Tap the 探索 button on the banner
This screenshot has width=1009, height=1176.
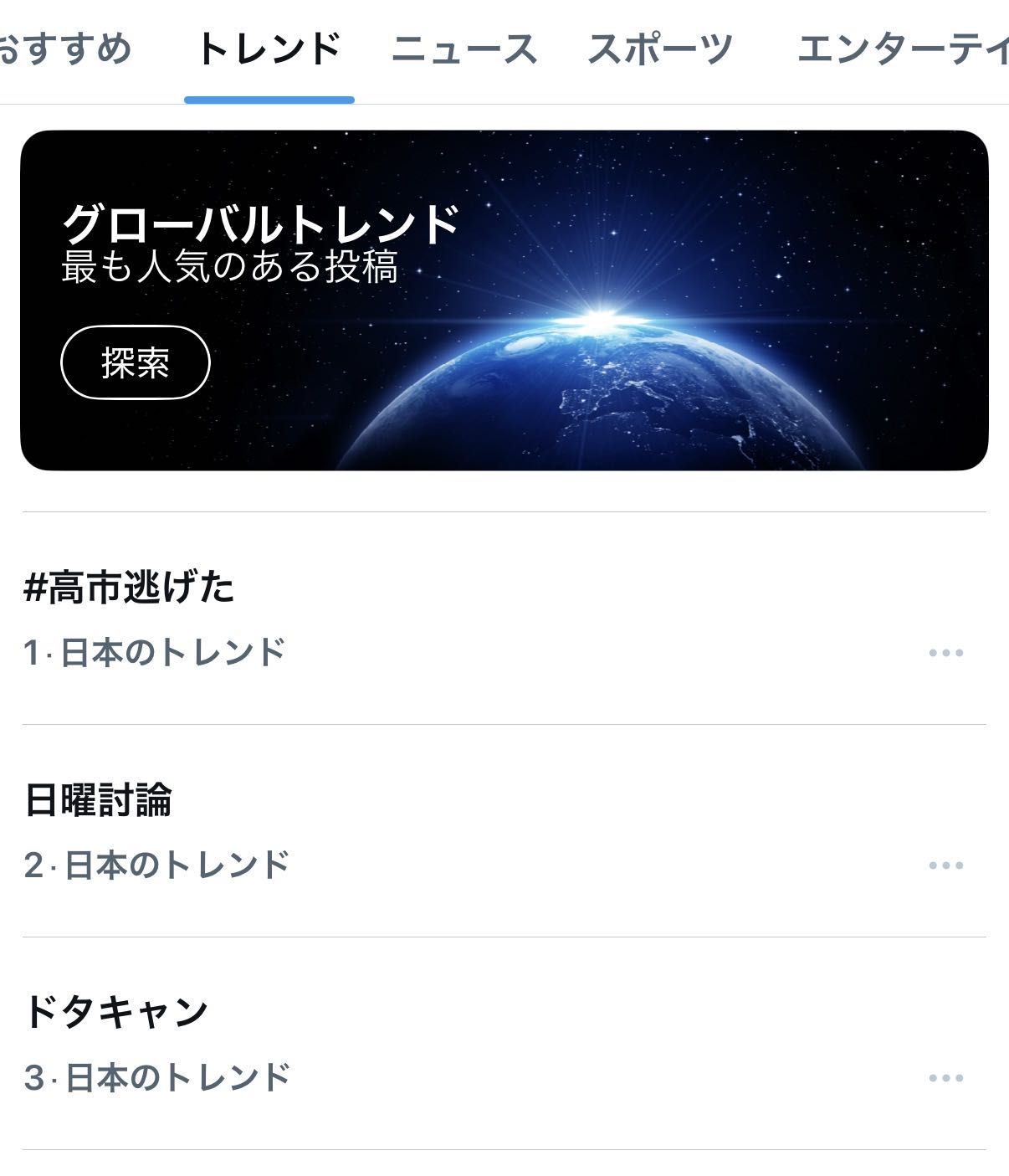135,362
